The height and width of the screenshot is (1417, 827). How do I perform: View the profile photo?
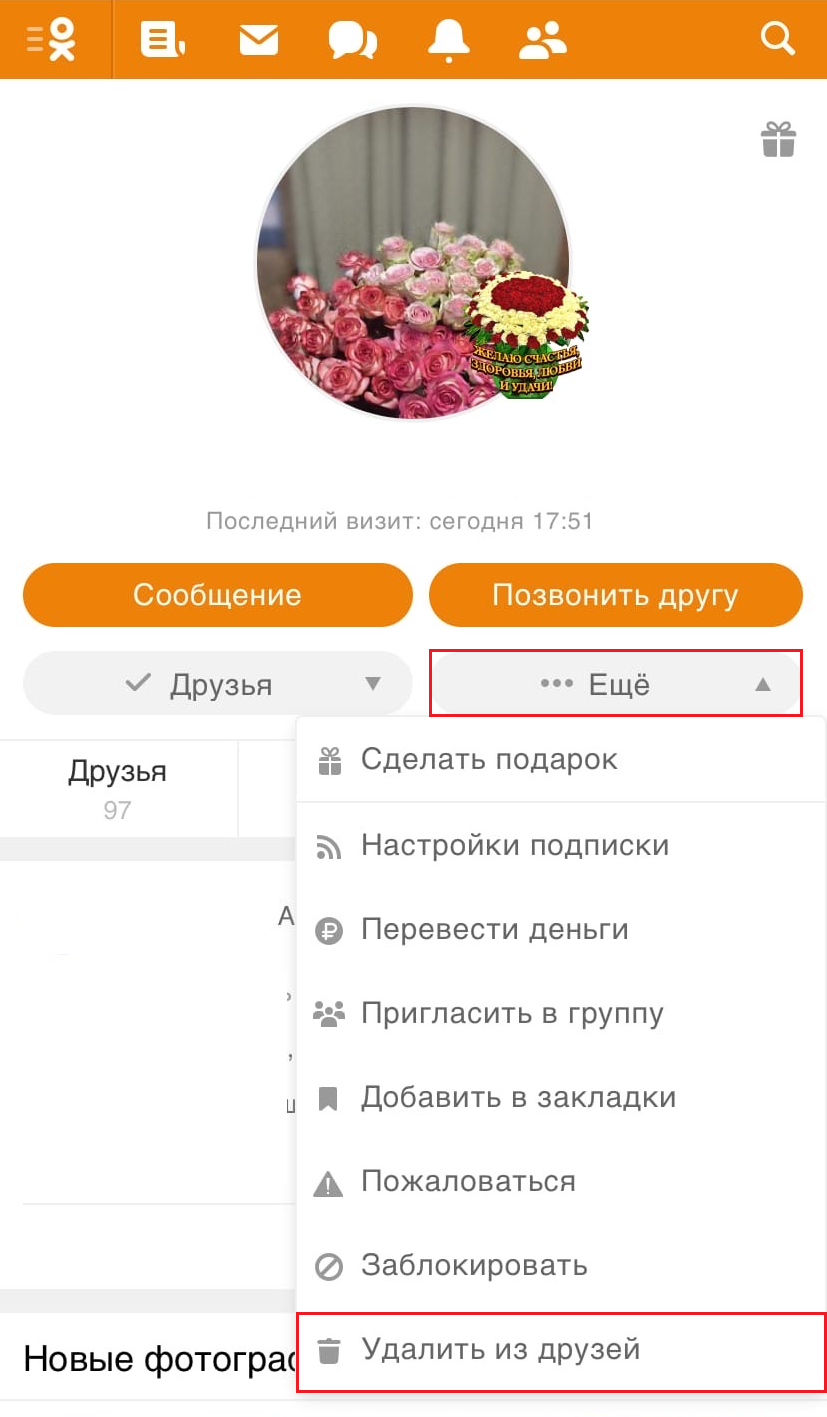pos(413,262)
